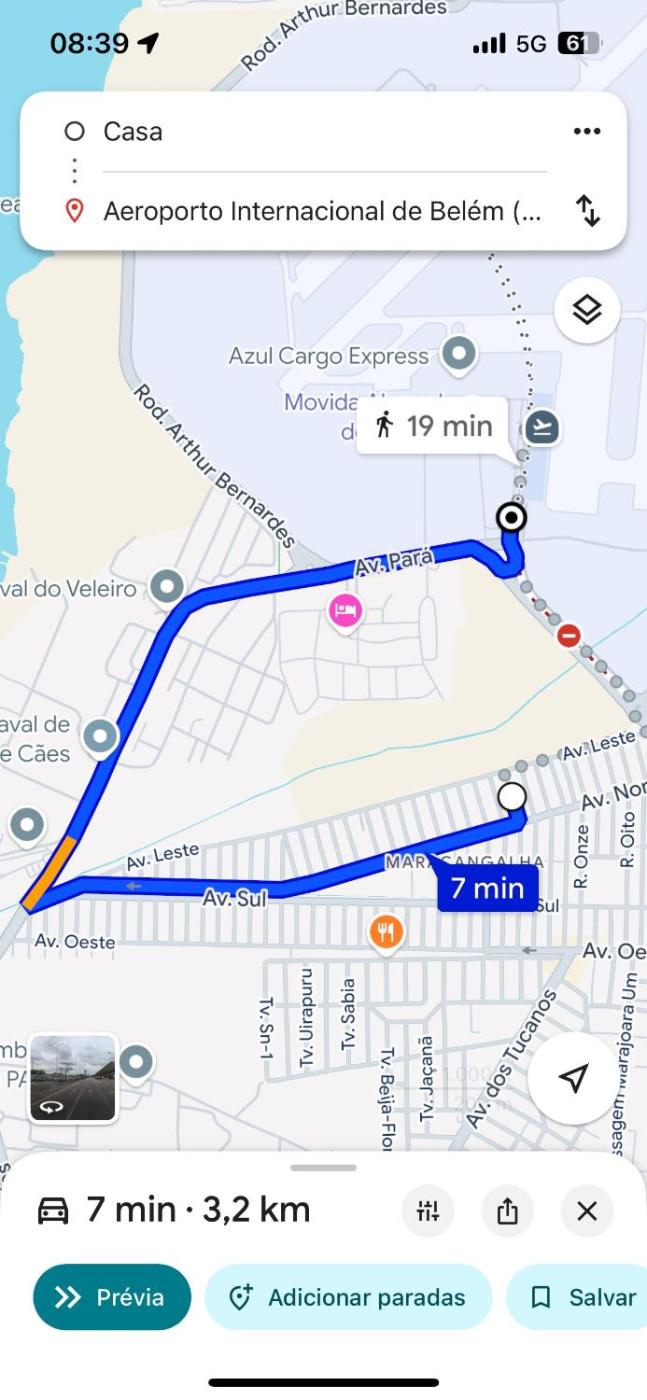Open the Street View thumbnail
Screen dimensions: 647x1400
coord(73,1078)
